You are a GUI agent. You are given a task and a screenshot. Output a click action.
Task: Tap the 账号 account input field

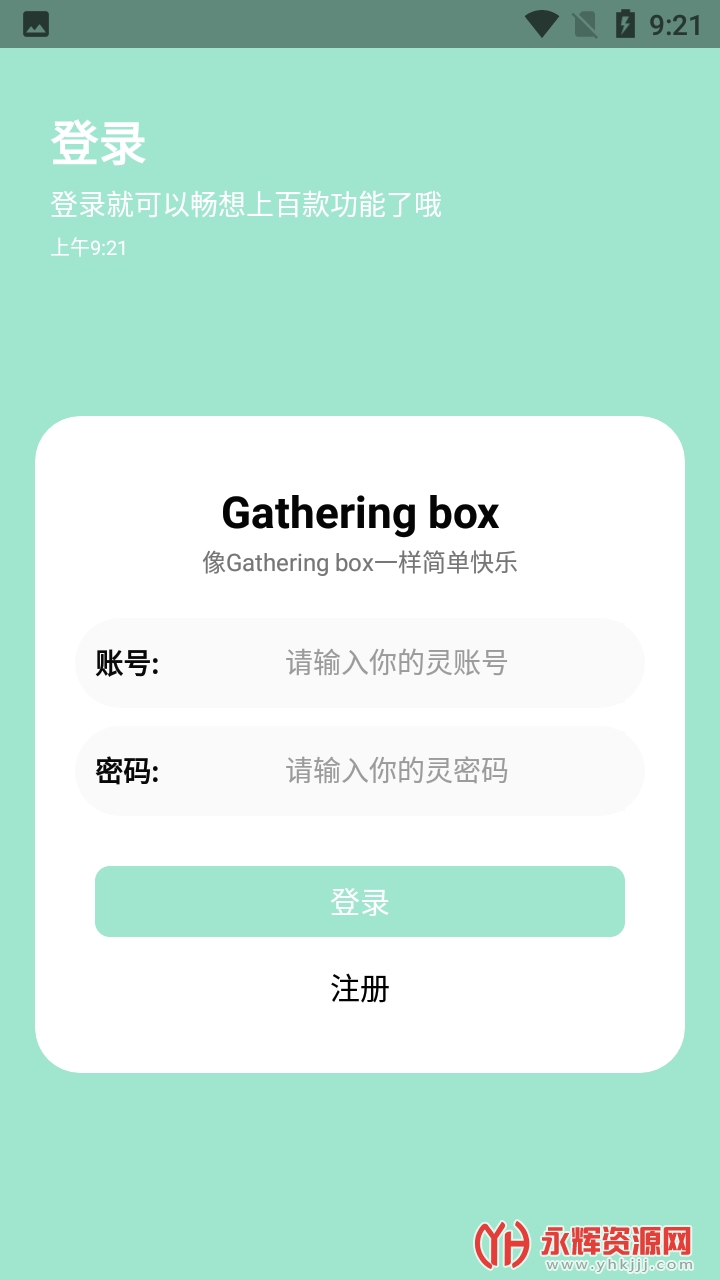tap(397, 663)
